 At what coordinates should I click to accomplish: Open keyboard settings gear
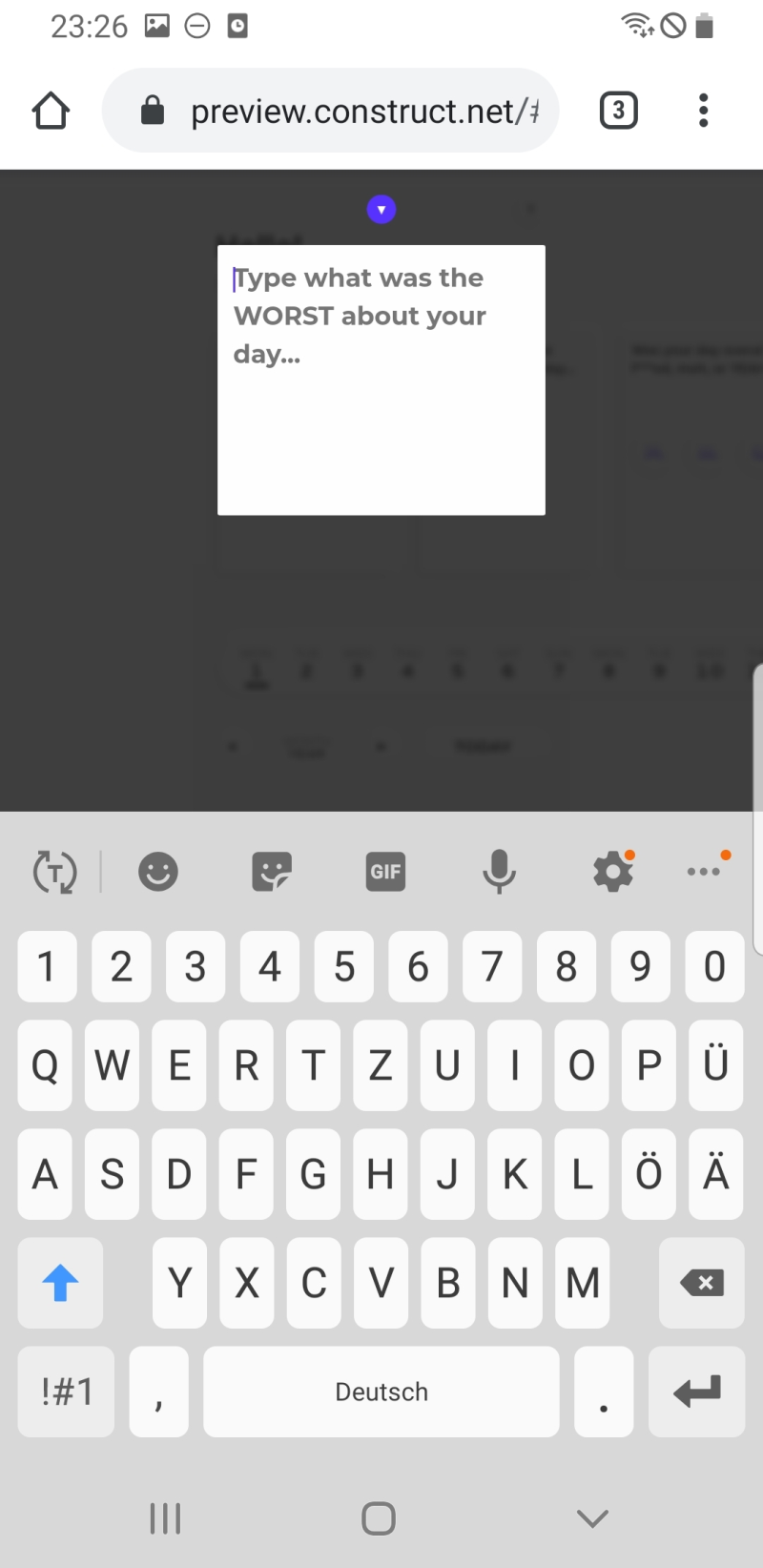[x=613, y=871]
